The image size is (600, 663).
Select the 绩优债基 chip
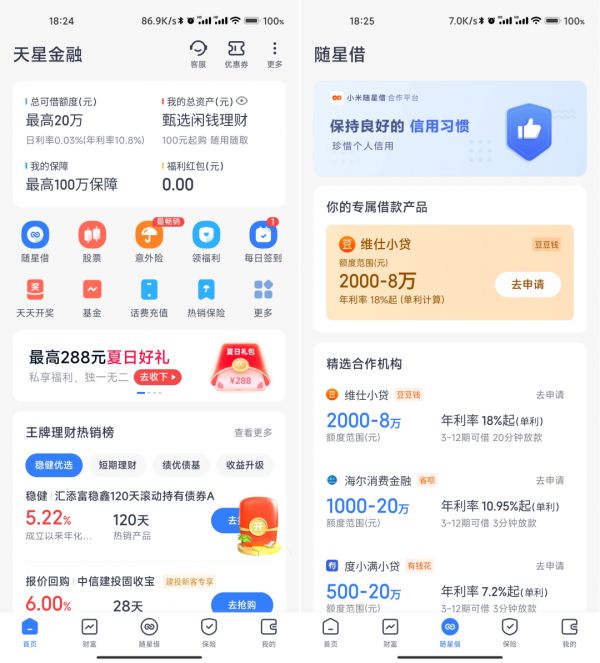181,464
